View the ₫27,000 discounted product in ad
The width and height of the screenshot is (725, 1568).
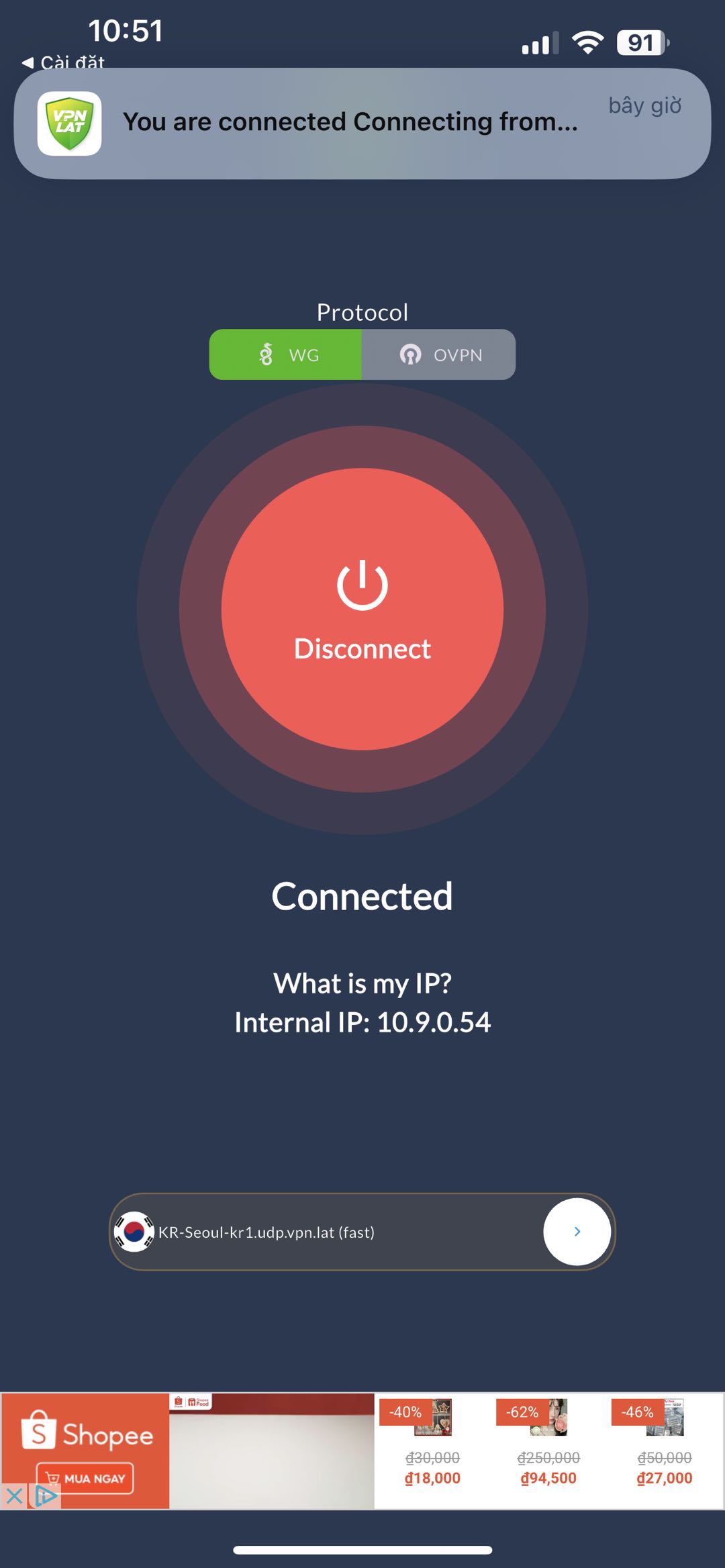pos(665,1443)
